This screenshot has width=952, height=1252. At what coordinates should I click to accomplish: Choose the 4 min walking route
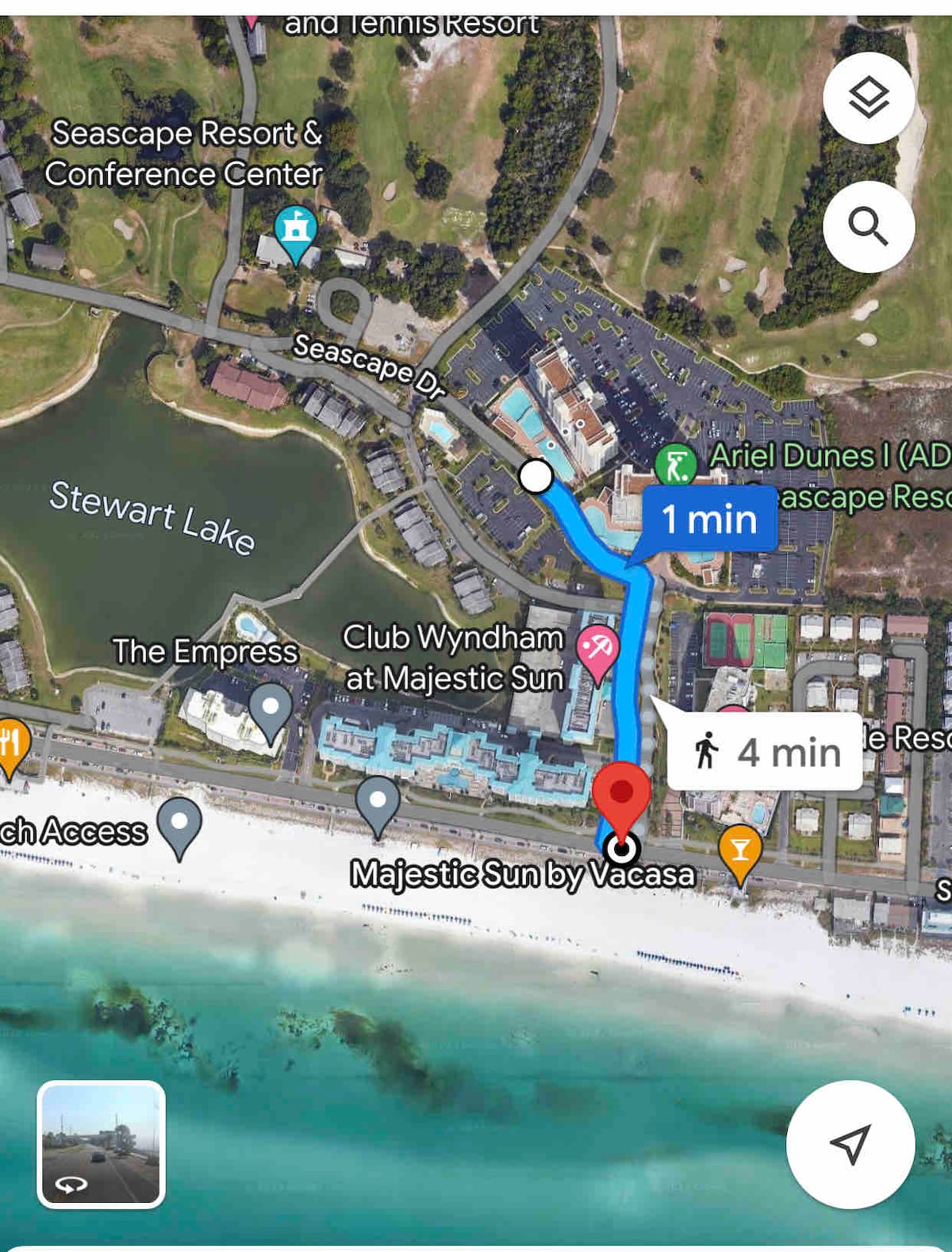766,751
